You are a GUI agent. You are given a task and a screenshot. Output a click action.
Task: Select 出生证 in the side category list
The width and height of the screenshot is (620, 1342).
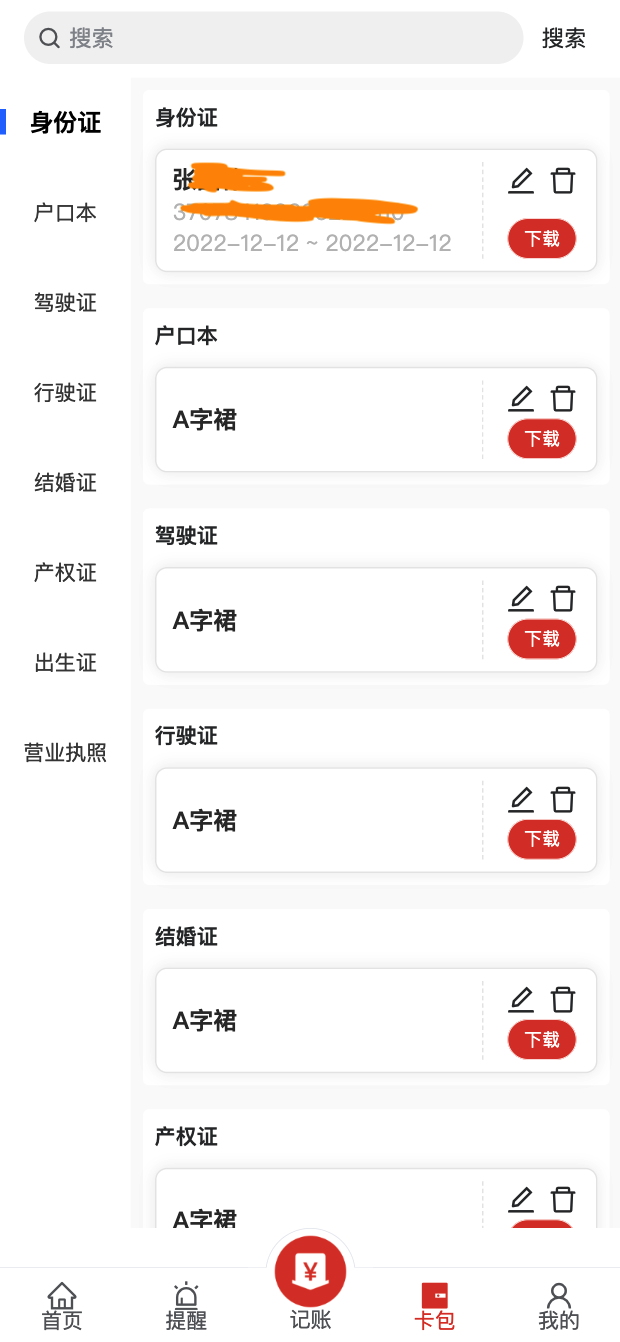[65, 663]
